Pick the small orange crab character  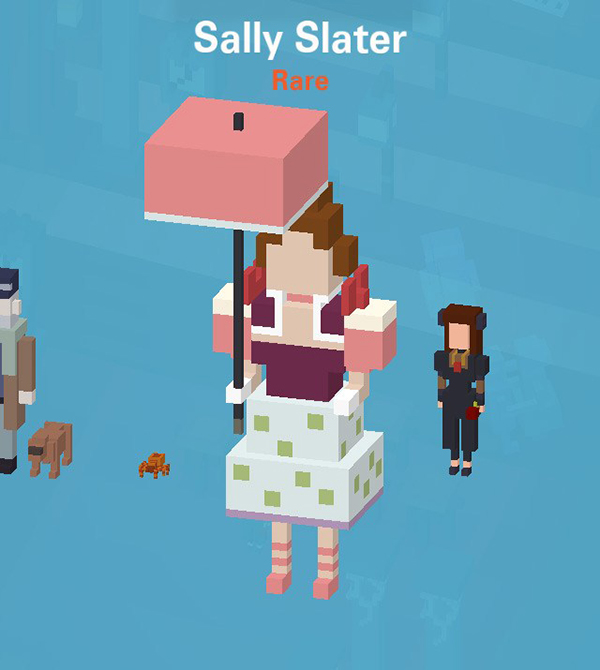154,465
